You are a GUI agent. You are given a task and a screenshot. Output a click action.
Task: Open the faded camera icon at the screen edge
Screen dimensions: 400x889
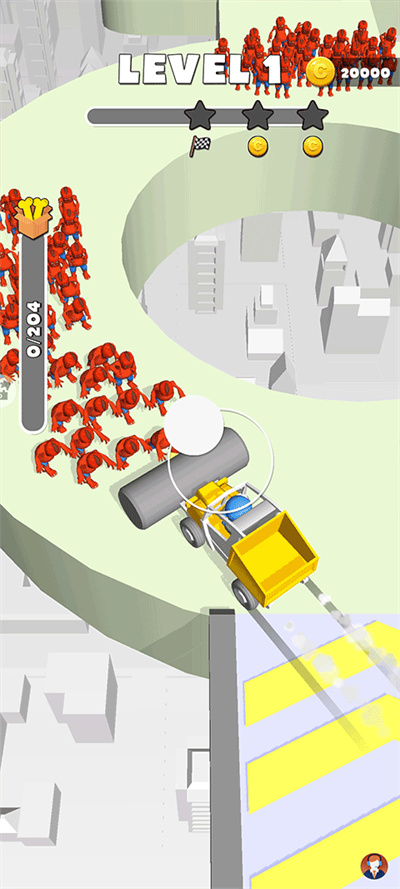click(3, 392)
